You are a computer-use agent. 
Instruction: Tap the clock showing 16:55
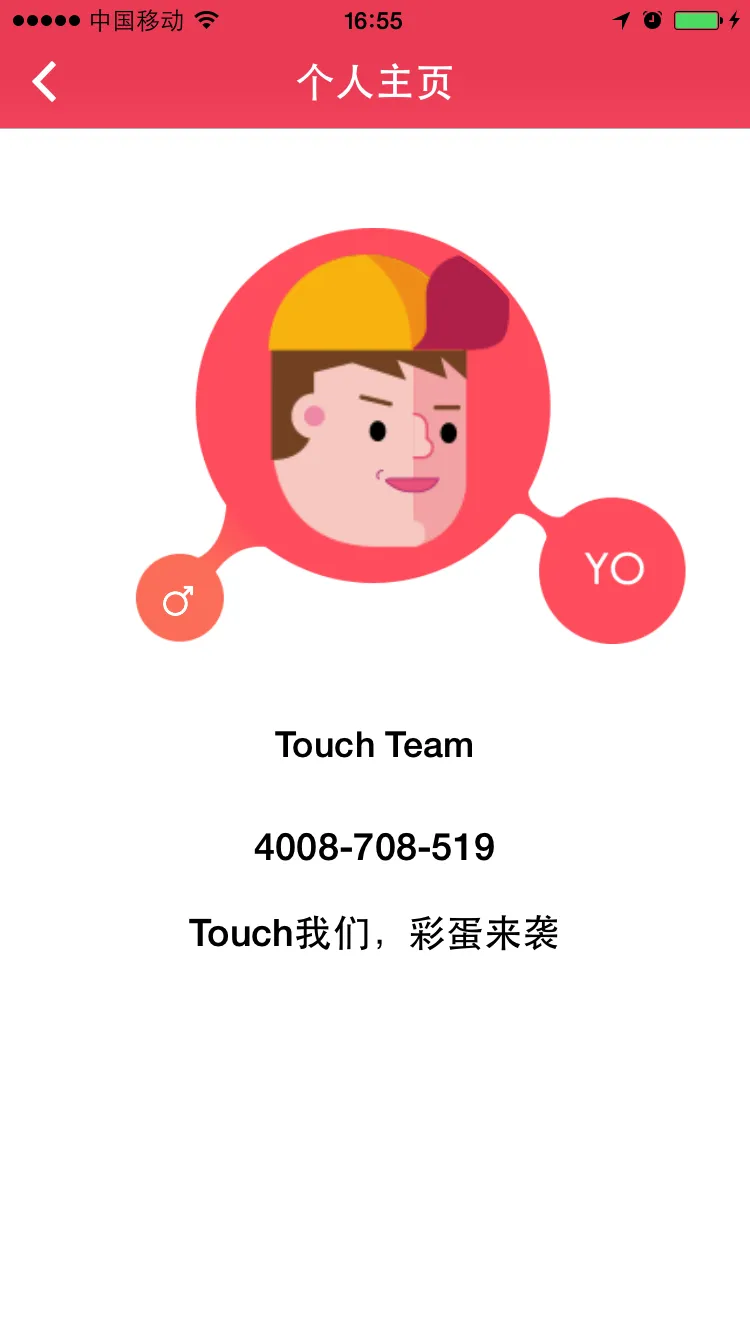point(375,20)
